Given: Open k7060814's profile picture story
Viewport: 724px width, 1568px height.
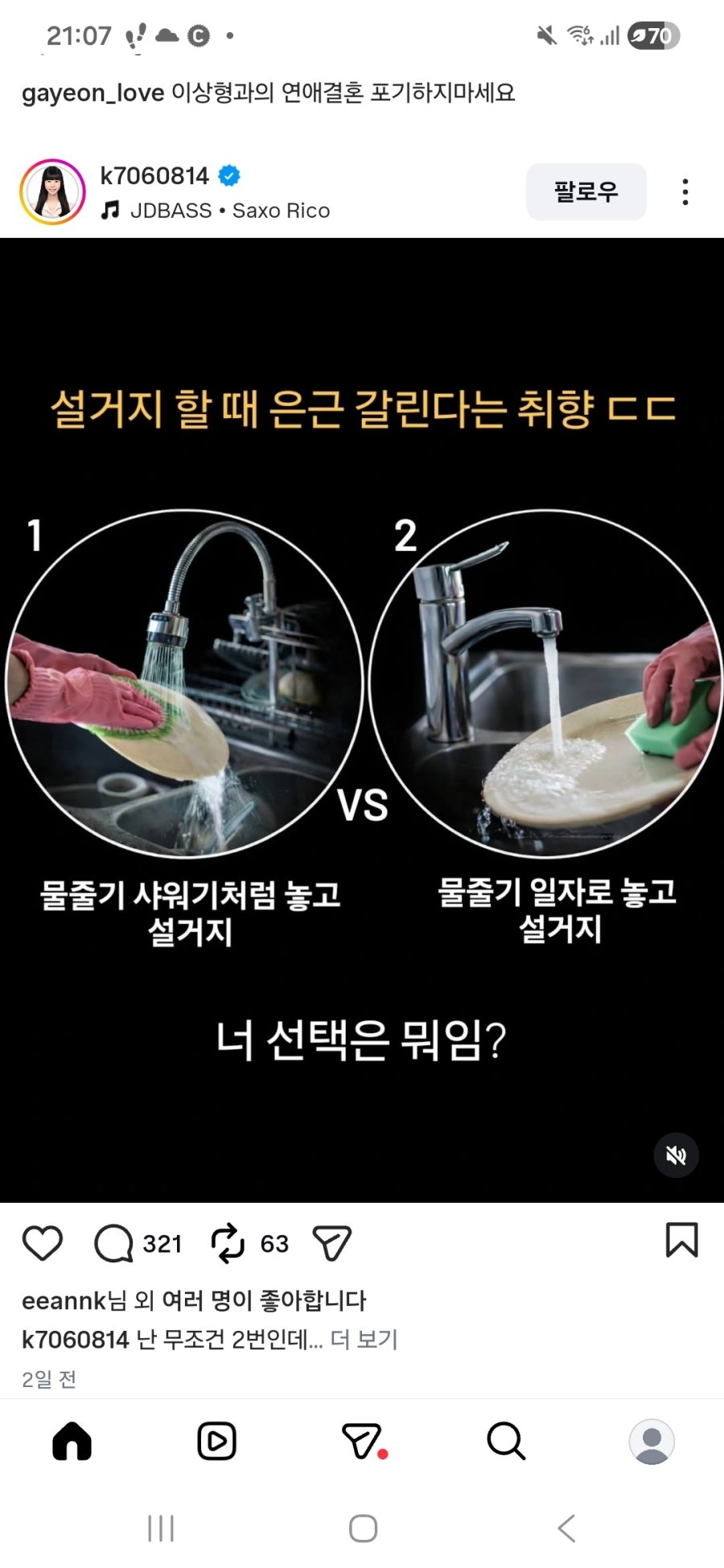Looking at the screenshot, I should 52,191.
